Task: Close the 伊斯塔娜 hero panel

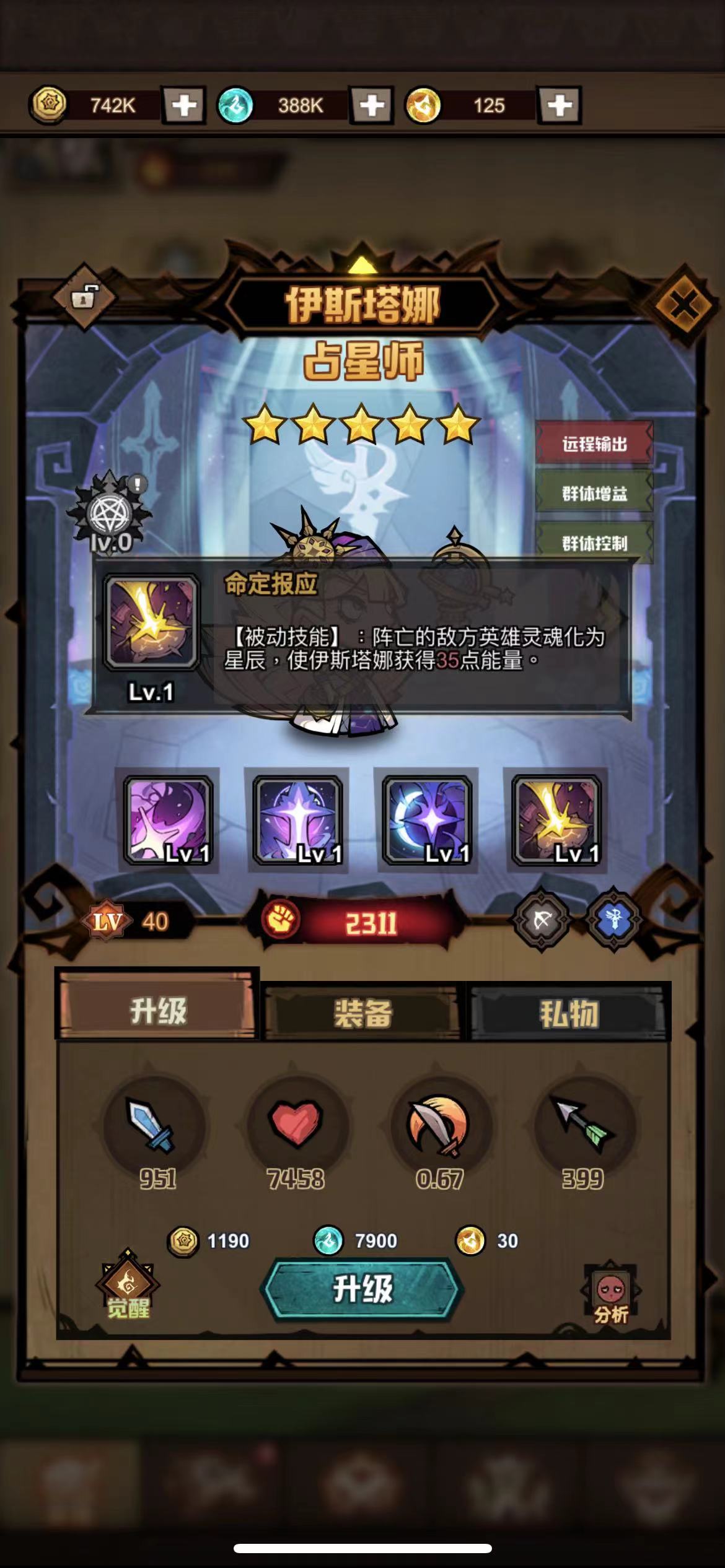Action: (683, 304)
